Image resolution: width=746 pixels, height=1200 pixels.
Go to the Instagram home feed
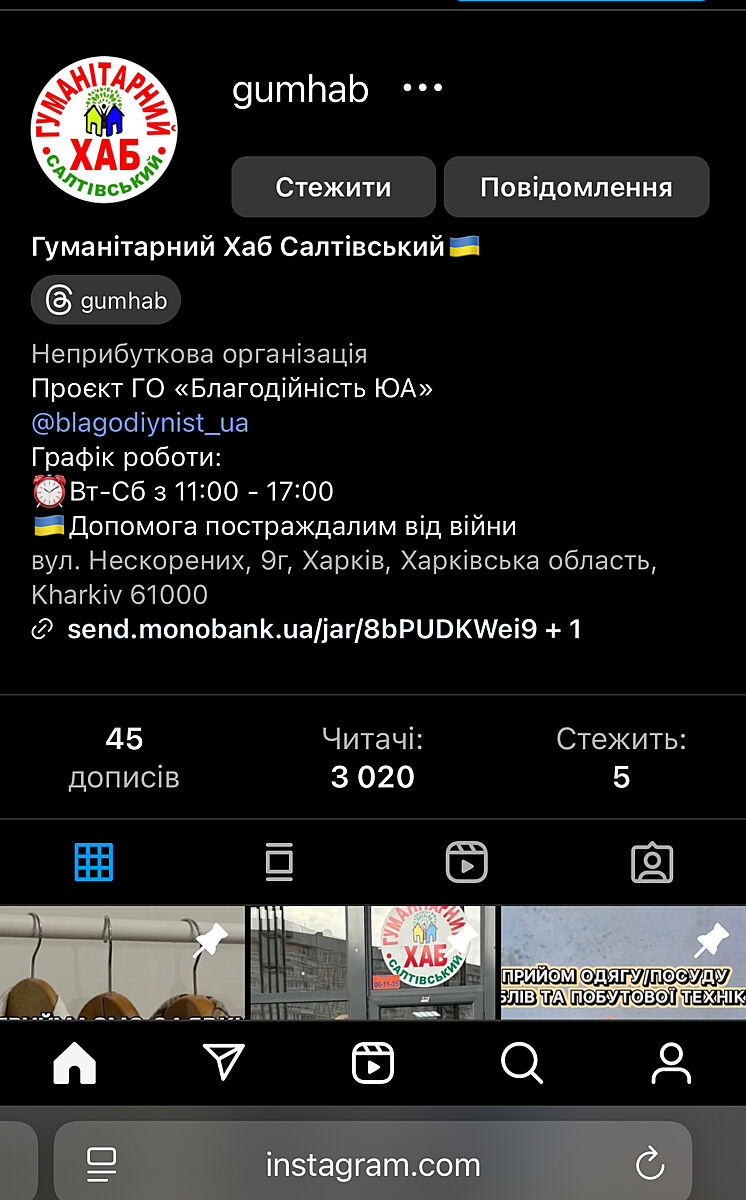[x=74, y=1063]
